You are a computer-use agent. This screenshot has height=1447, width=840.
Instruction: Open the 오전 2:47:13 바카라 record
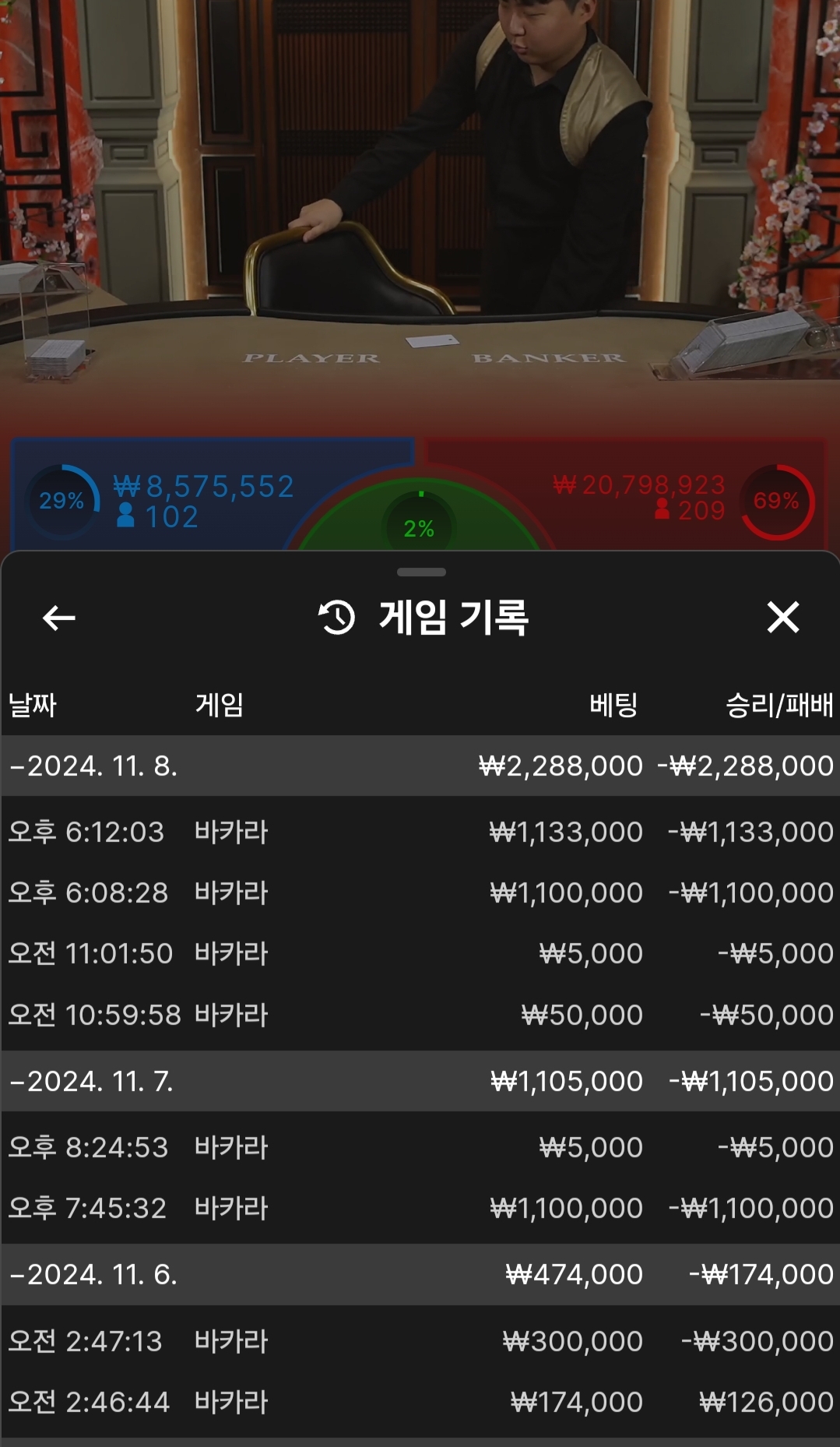tap(420, 1341)
